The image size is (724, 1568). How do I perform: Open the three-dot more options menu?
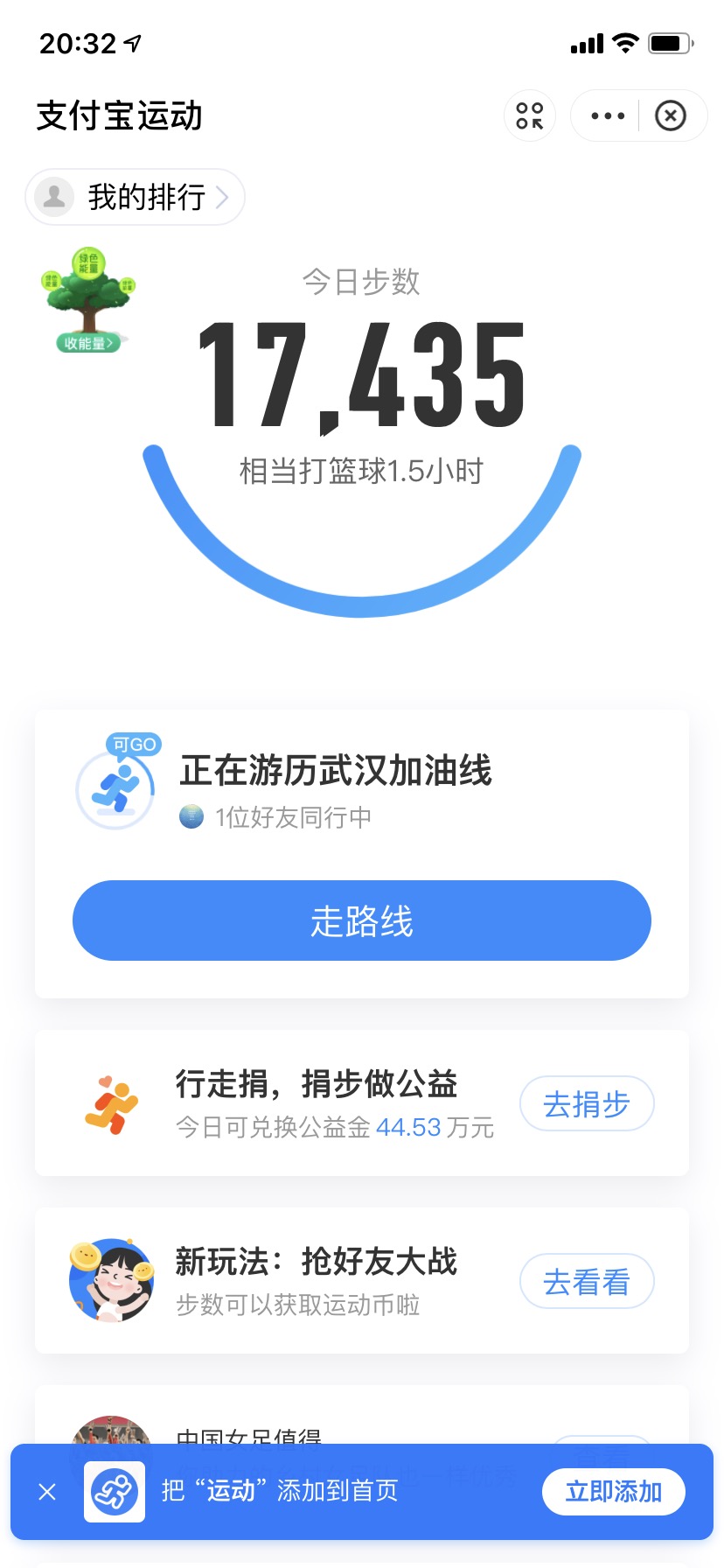(x=607, y=115)
